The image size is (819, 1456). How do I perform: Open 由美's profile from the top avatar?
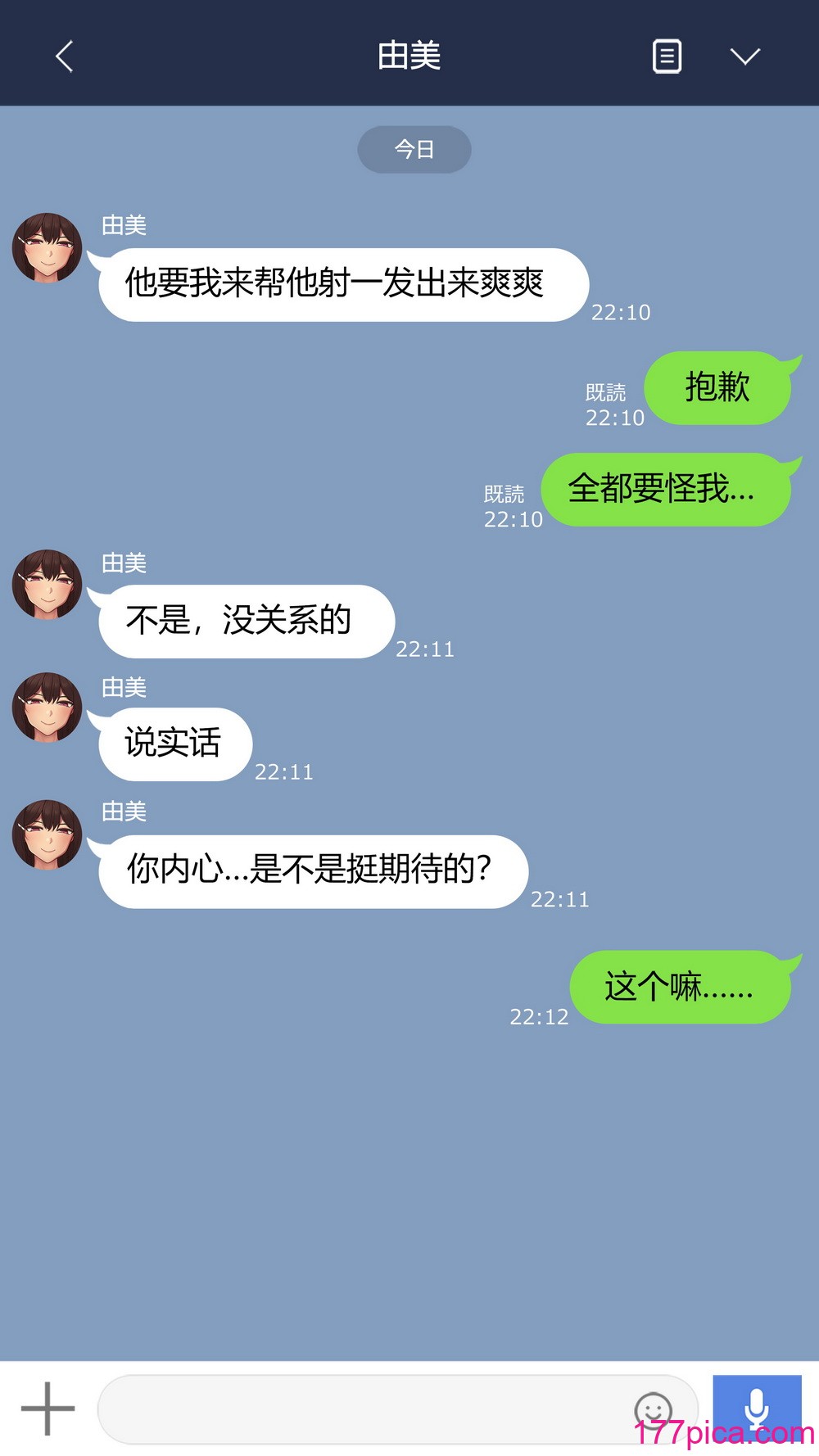coord(48,248)
